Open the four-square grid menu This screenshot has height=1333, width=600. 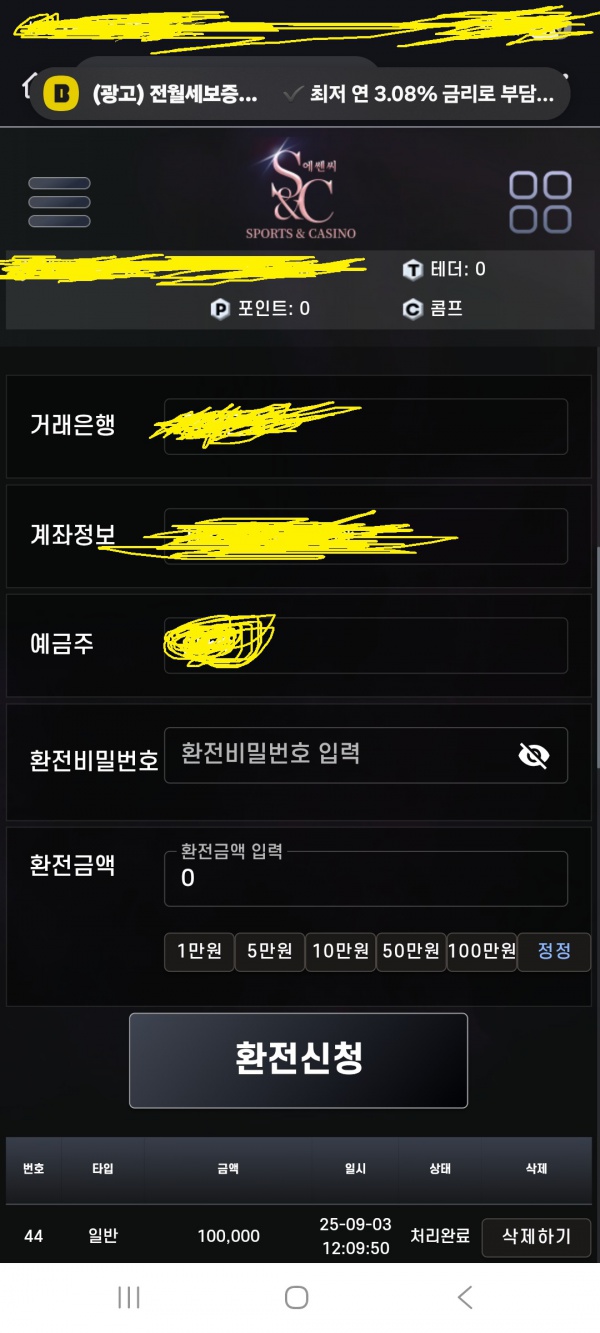540,202
